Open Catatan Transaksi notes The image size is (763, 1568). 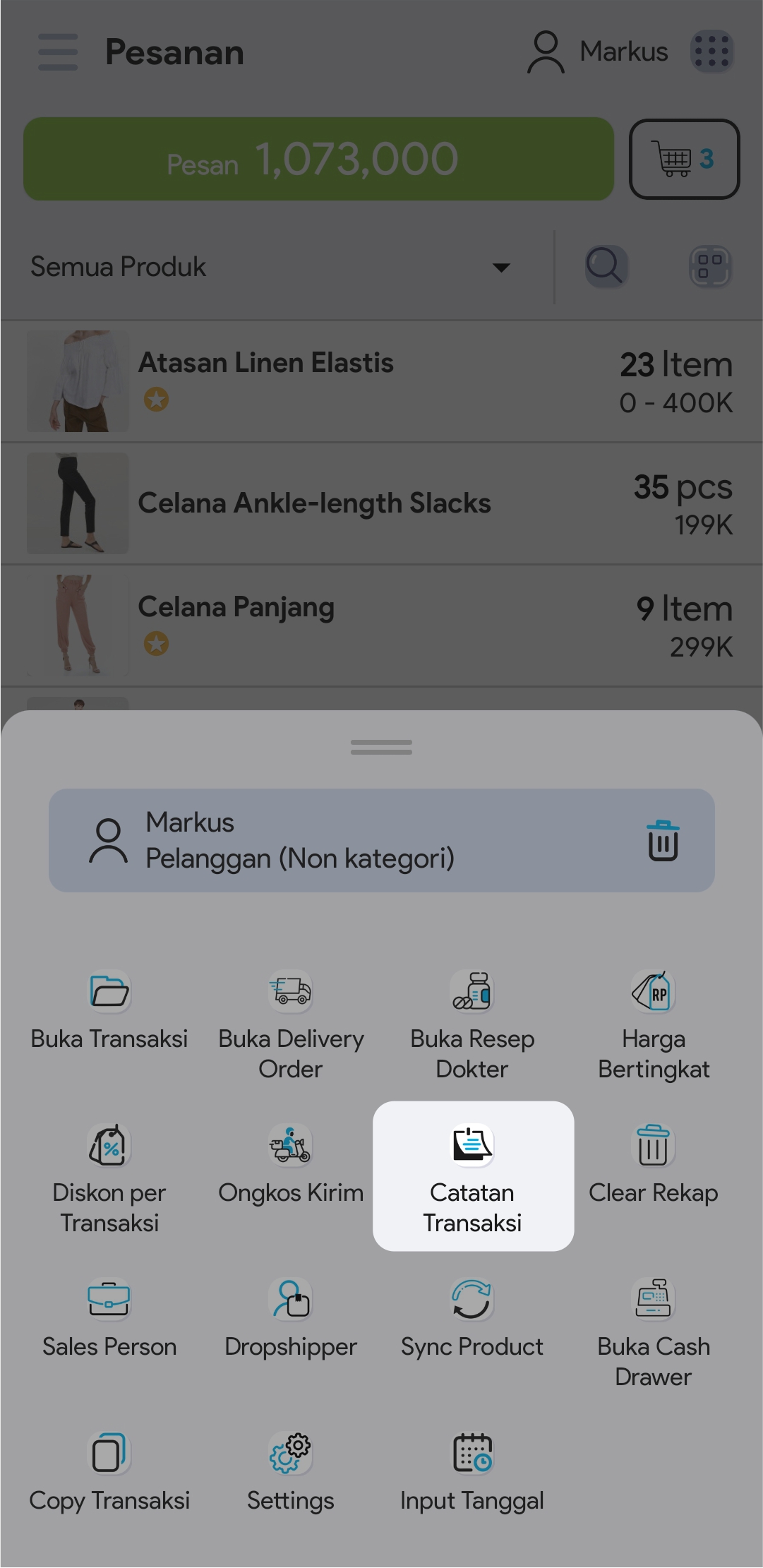(x=472, y=1175)
